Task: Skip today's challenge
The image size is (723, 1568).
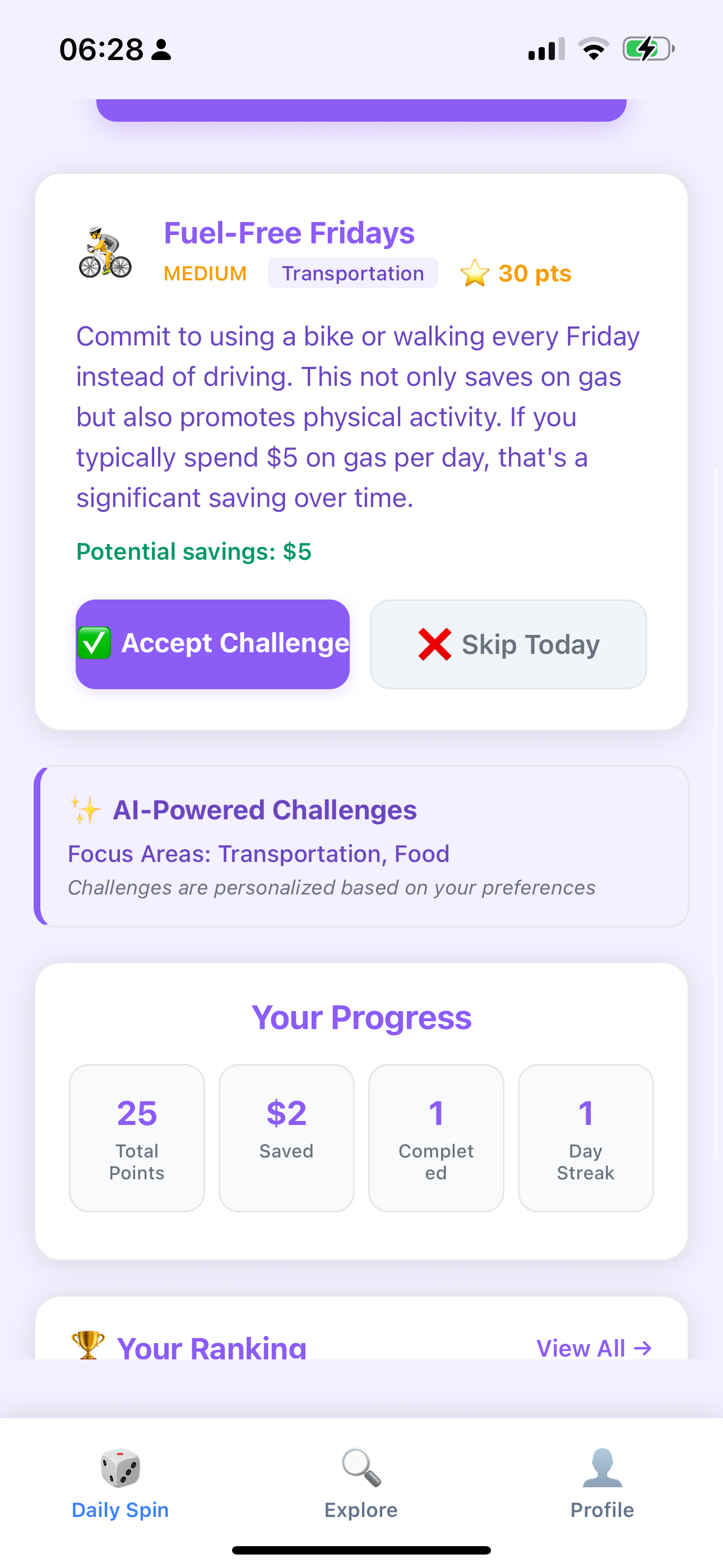Action: 508,644
